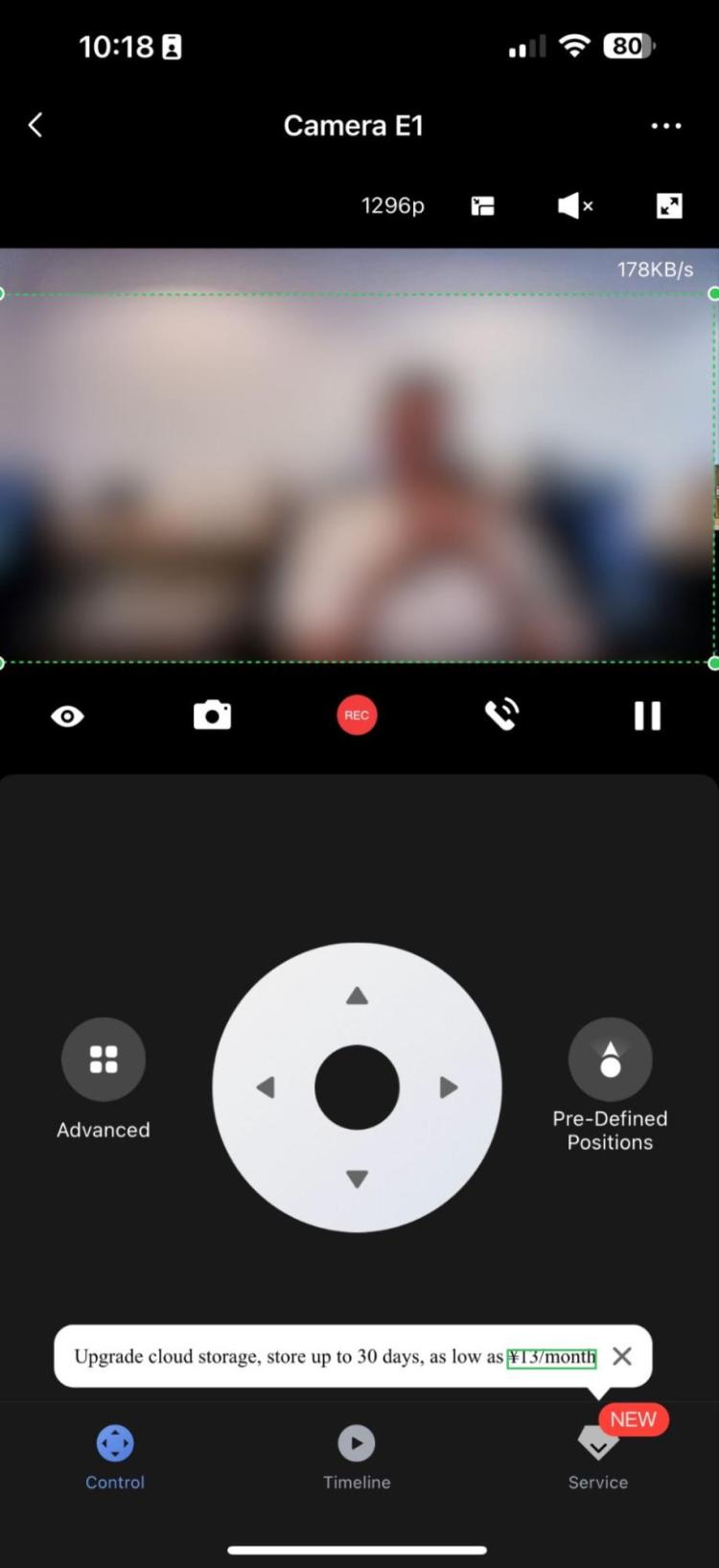The image size is (719, 1568).
Task: Start recording with the REC button
Action: click(x=357, y=715)
